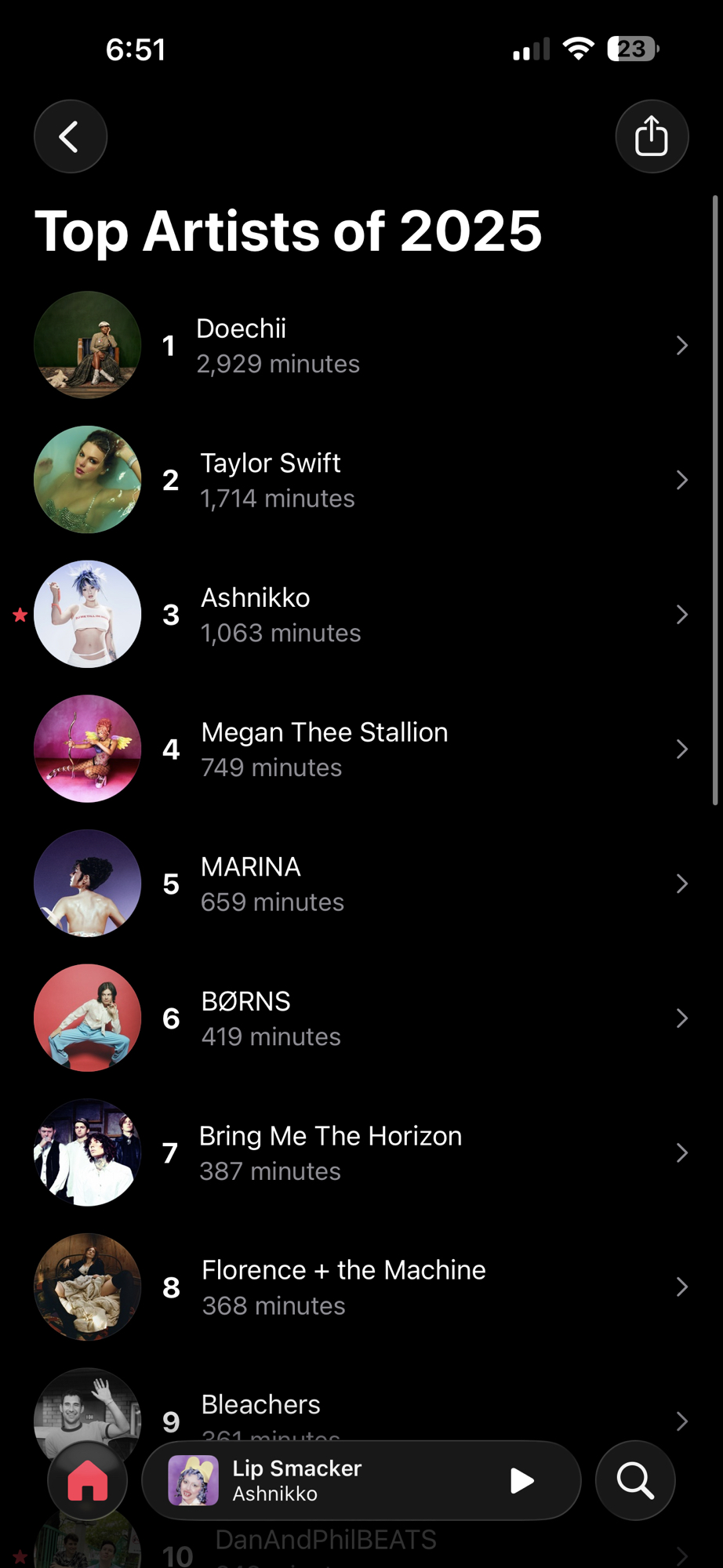
Task: Open the Lip Smacker now playing bar
Action: click(x=329, y=1481)
